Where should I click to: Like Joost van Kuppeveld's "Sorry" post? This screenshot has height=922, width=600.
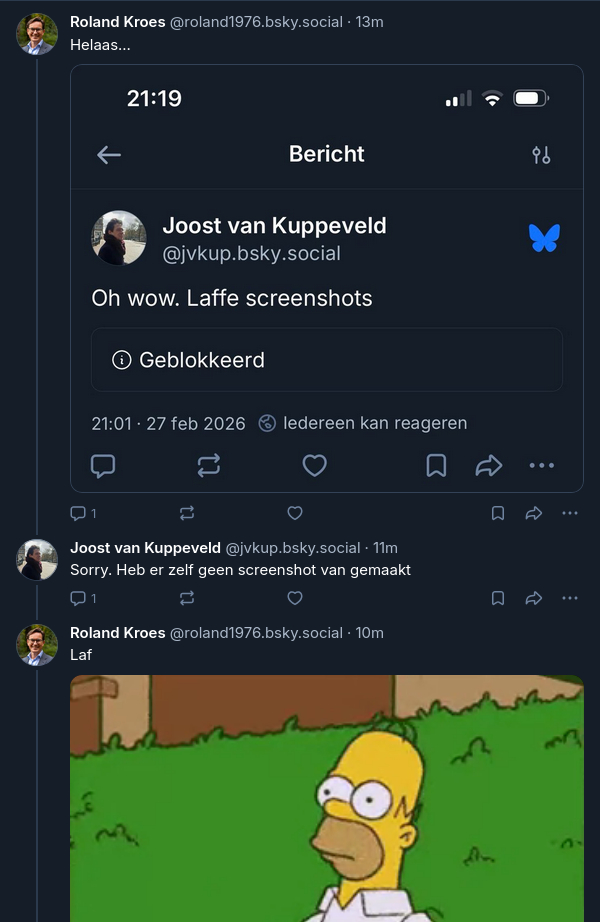tap(295, 598)
